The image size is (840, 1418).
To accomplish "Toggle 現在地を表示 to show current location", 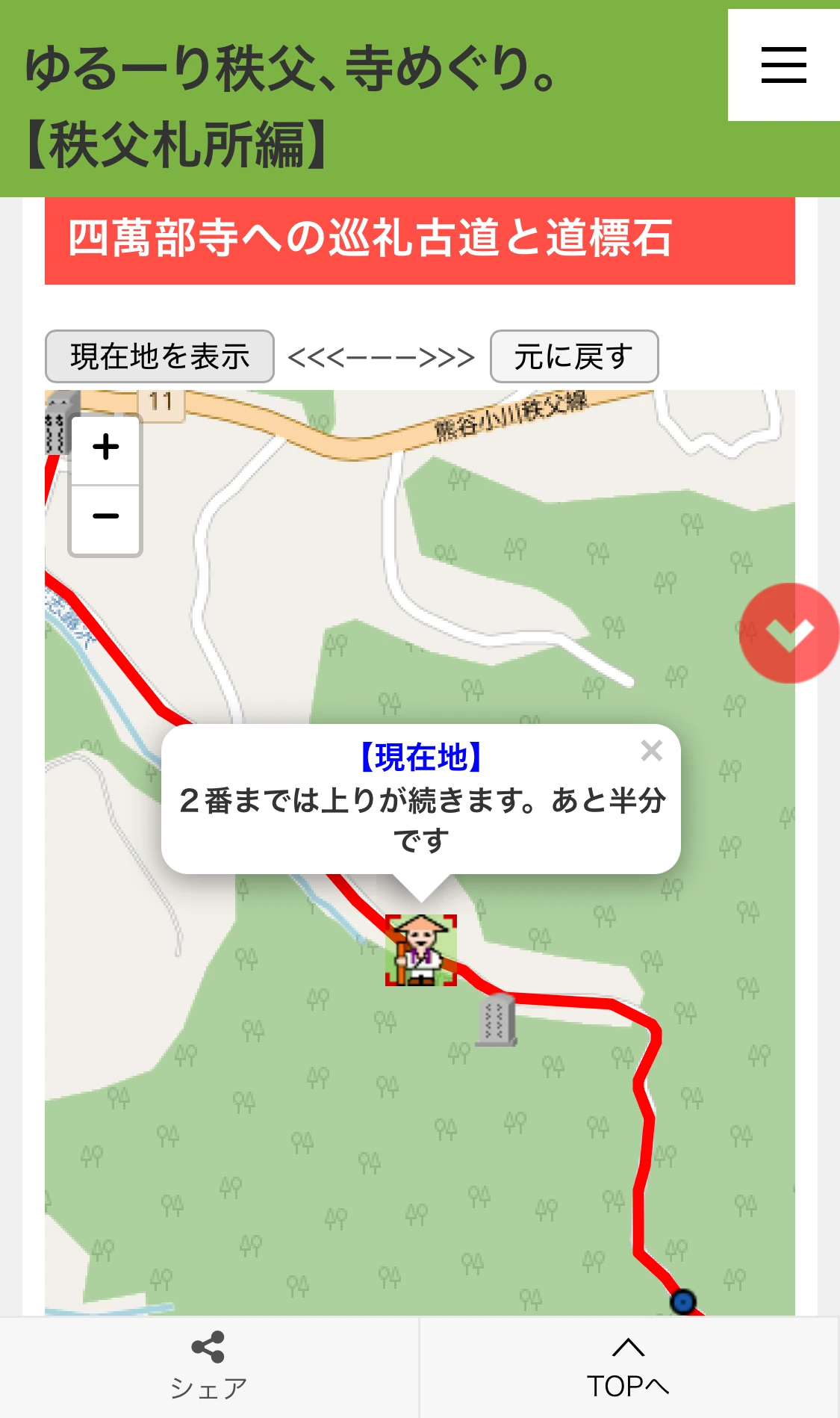I will (159, 356).
